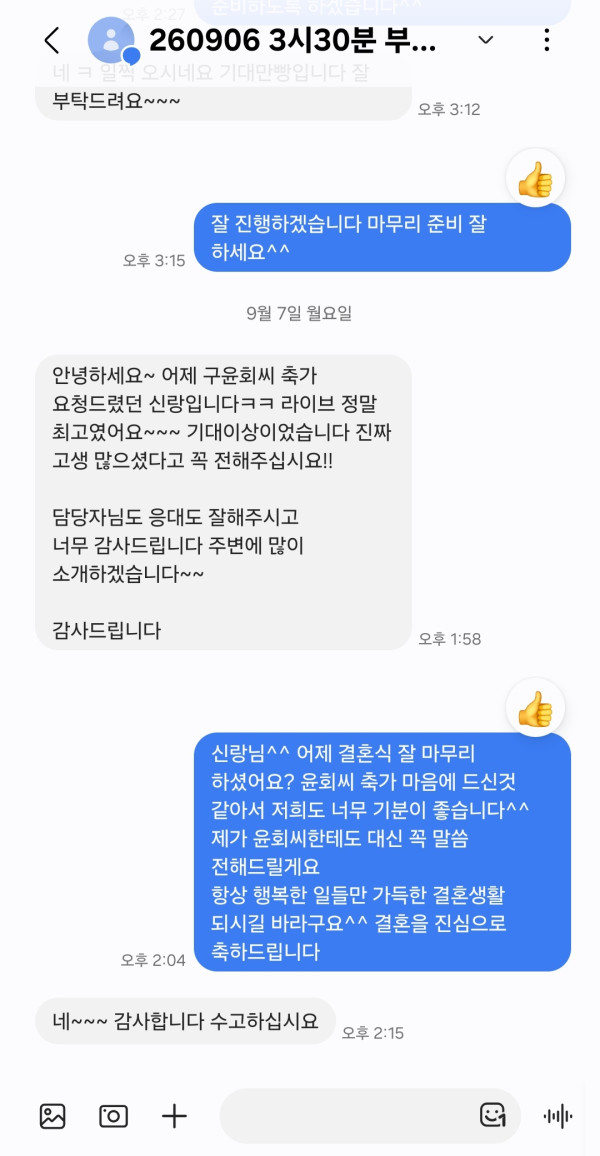Record a voice message
Screen dimensions: 600x1156
tap(557, 1116)
